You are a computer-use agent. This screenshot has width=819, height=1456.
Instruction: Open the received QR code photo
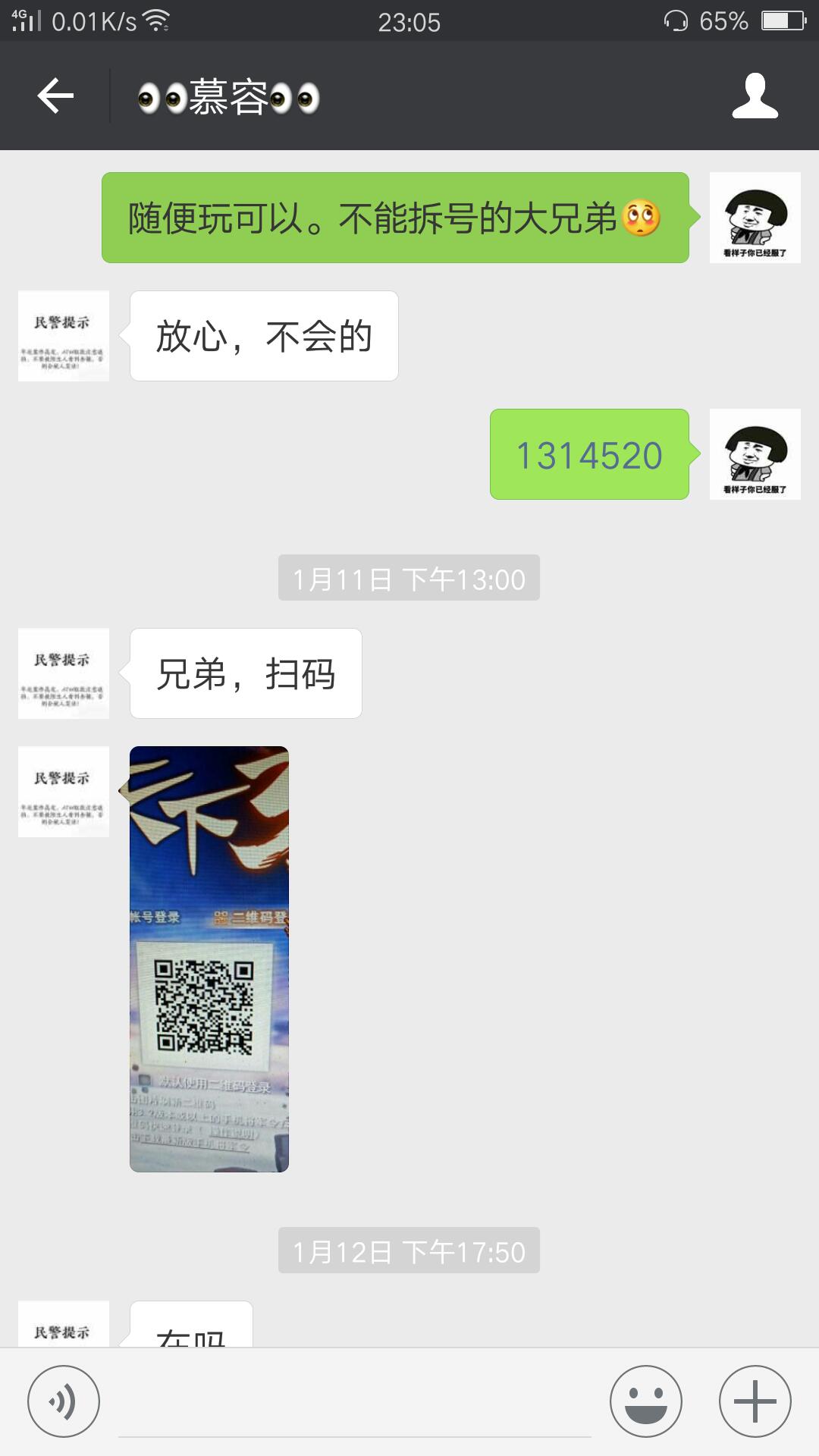209,959
